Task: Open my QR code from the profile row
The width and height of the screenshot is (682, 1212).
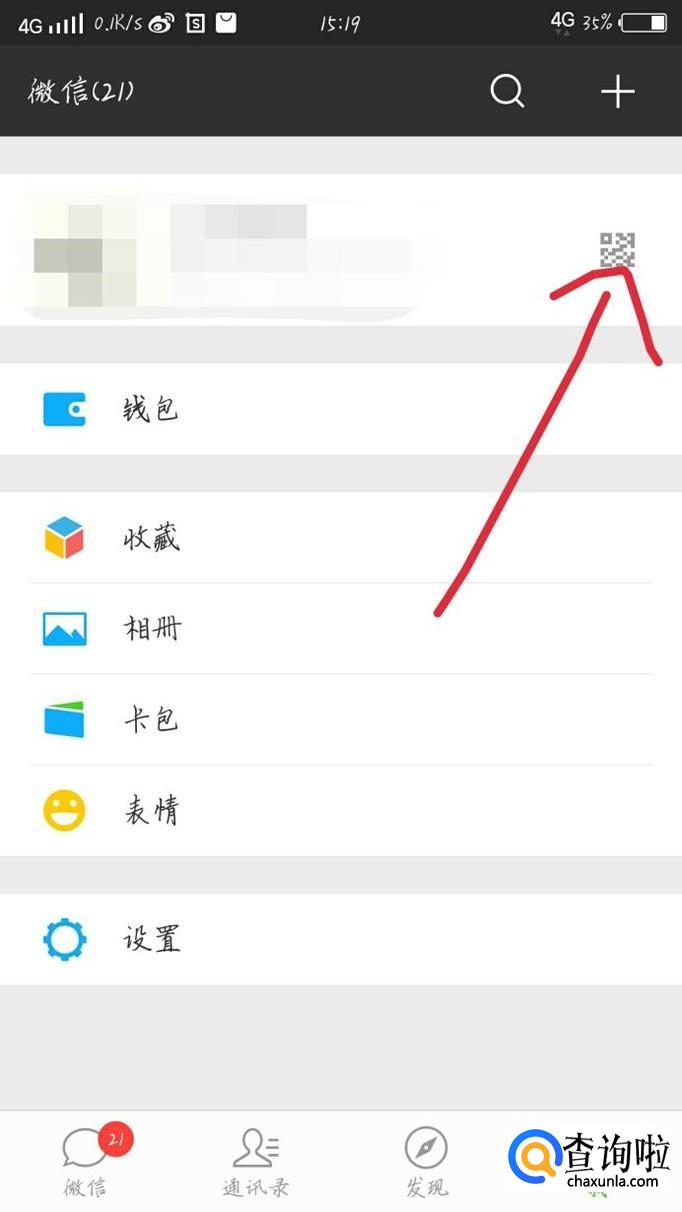Action: [617, 250]
